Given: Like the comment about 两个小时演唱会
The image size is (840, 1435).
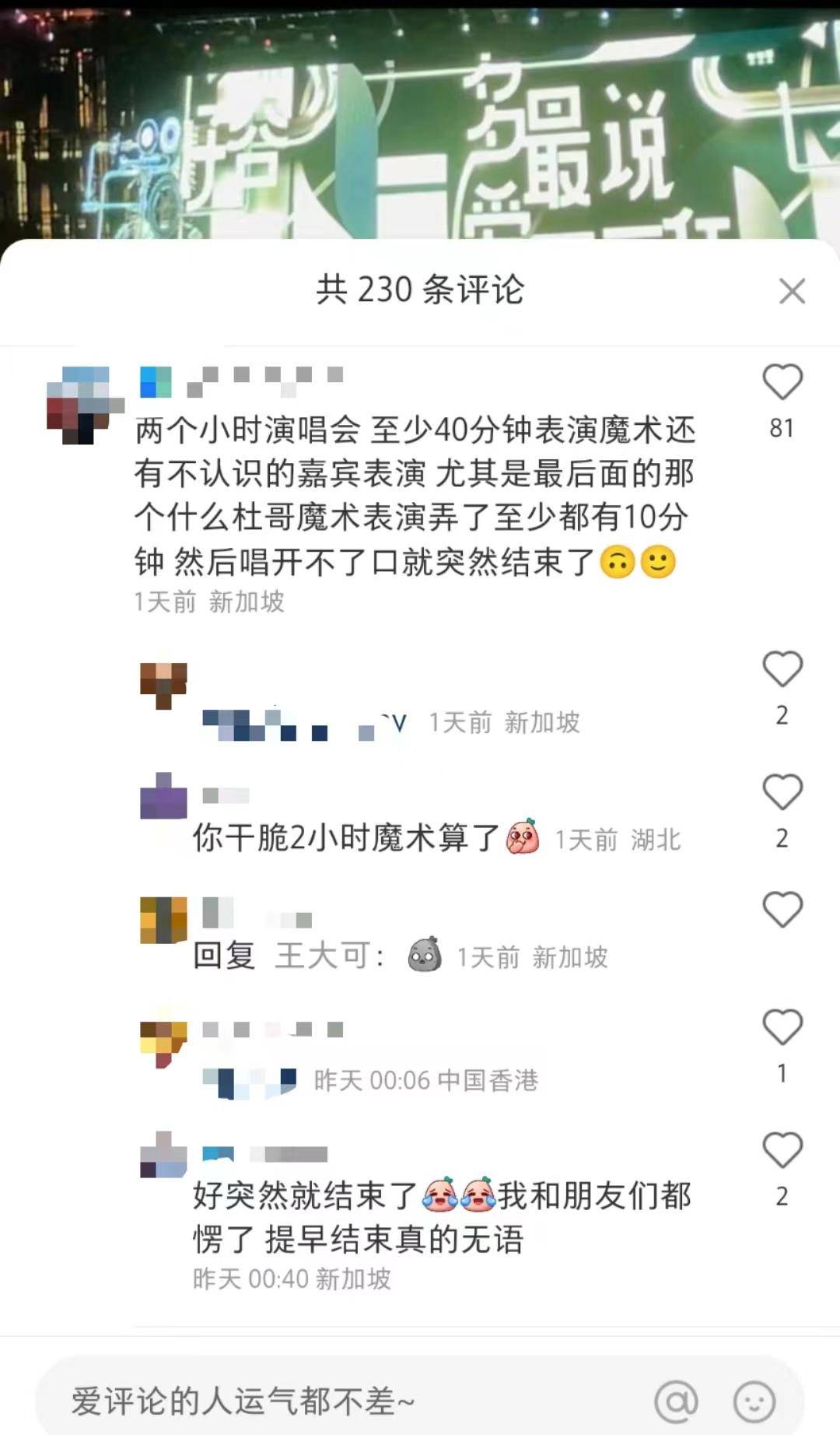Looking at the screenshot, I should coord(782,383).
